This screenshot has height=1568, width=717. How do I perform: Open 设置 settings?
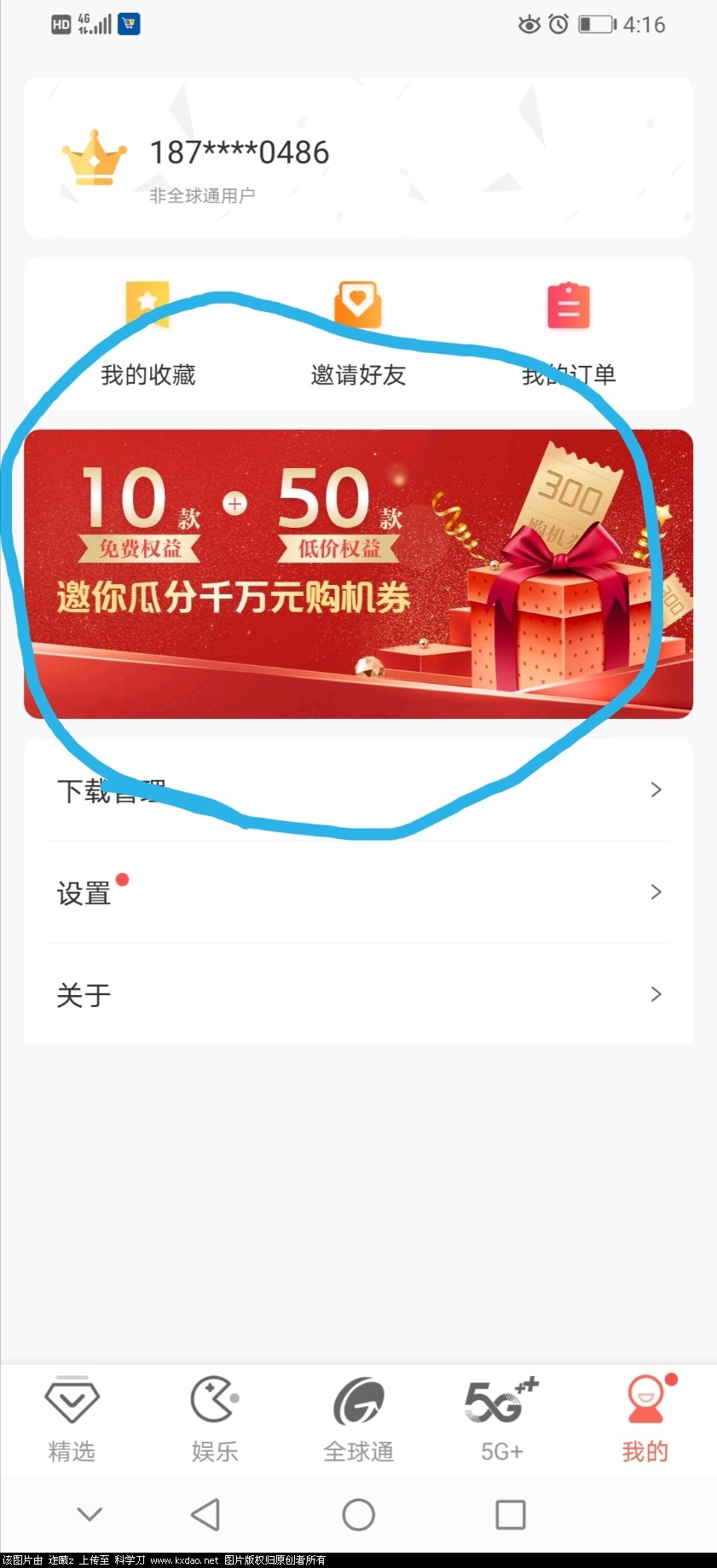358,893
